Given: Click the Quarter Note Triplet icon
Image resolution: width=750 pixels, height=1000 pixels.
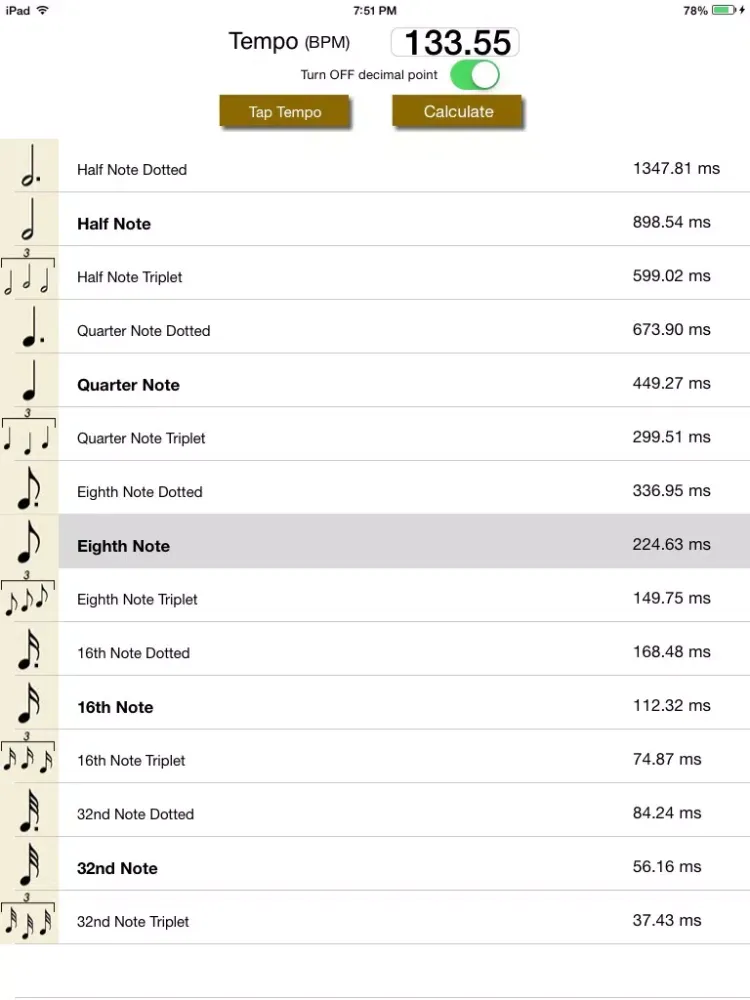Looking at the screenshot, I should [29, 438].
